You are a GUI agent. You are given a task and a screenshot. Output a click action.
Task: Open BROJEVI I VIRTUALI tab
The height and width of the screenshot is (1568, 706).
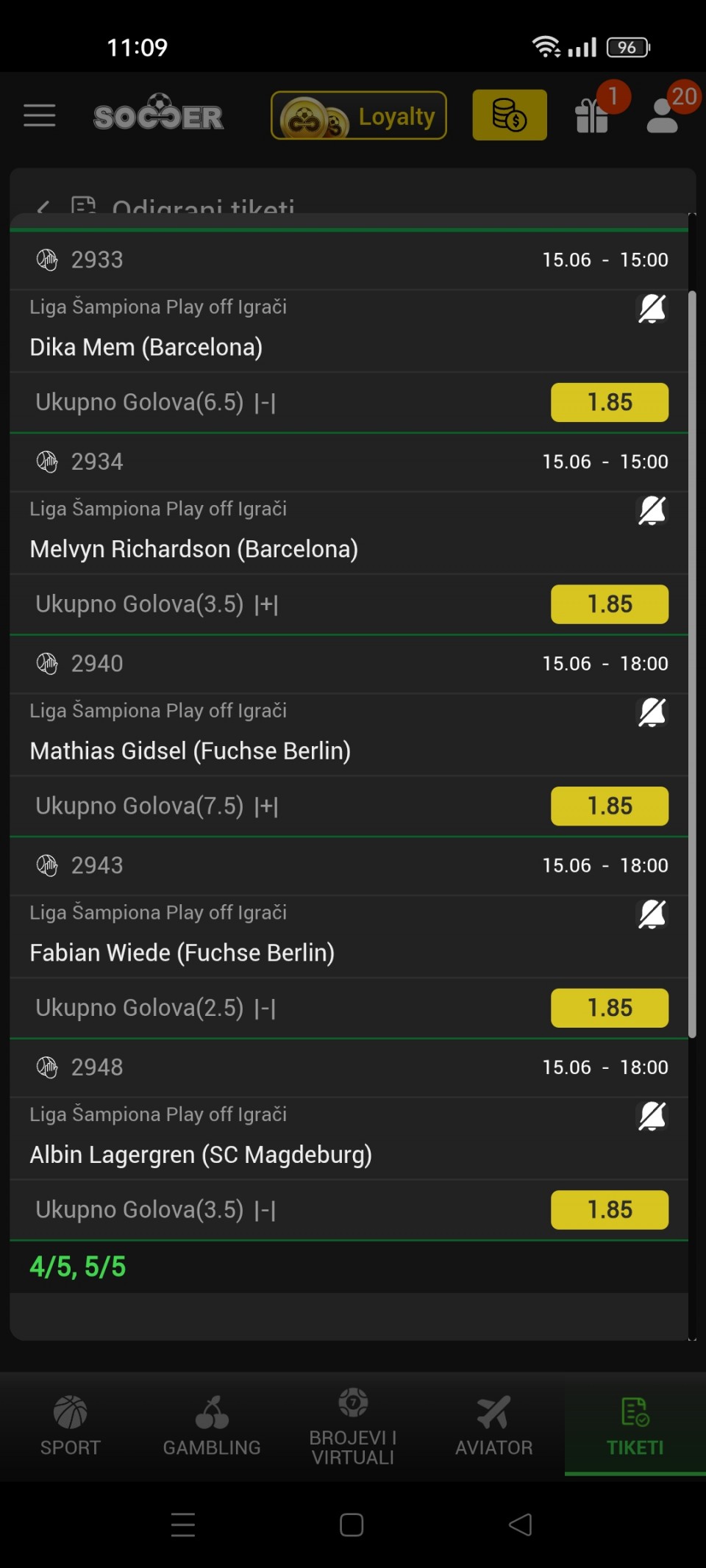pos(353,1425)
